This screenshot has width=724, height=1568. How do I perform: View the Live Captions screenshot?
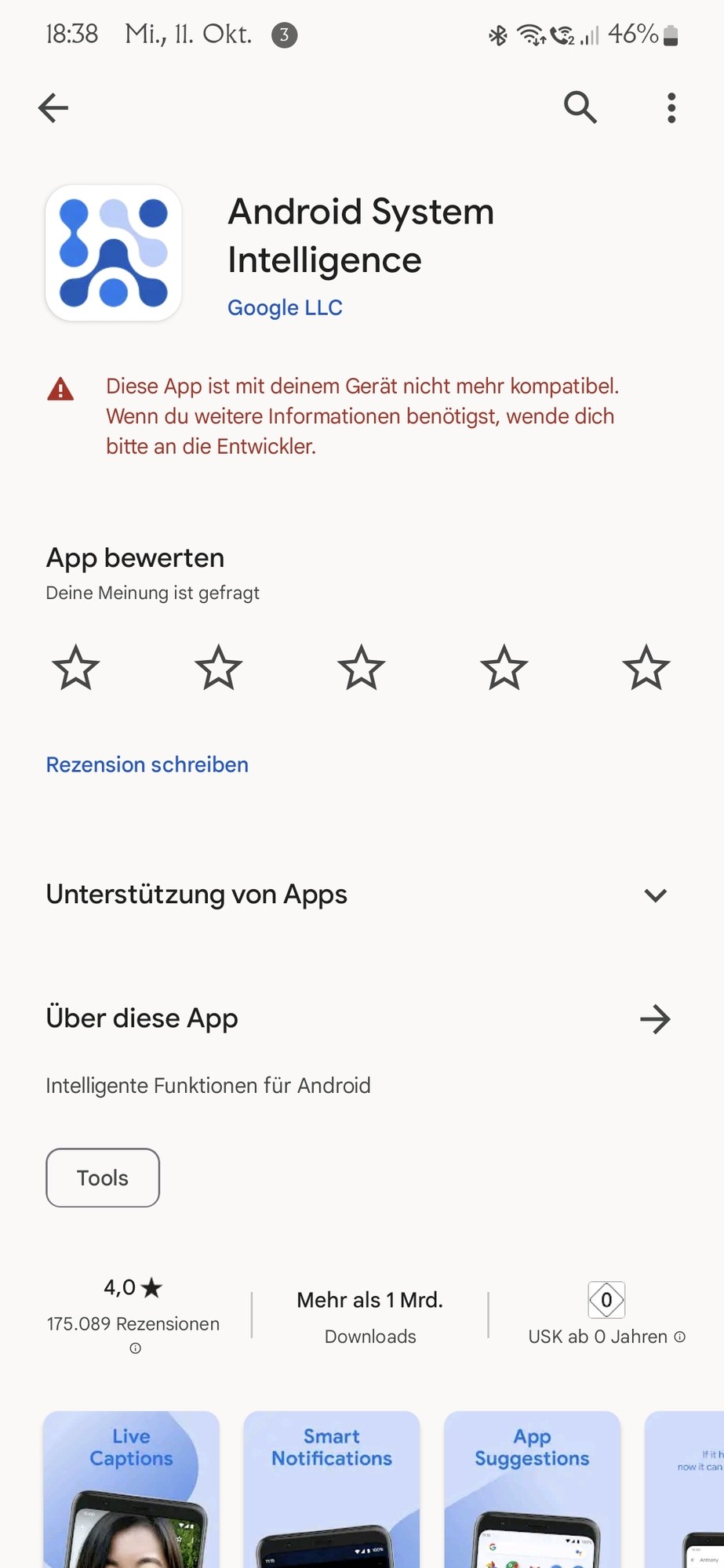131,1490
